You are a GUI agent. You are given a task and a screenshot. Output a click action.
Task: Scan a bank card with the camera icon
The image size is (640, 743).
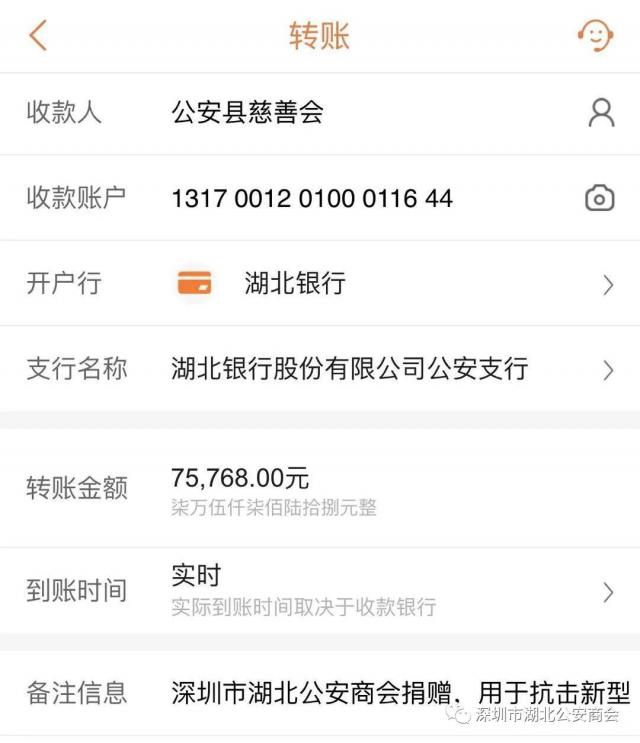point(599,198)
